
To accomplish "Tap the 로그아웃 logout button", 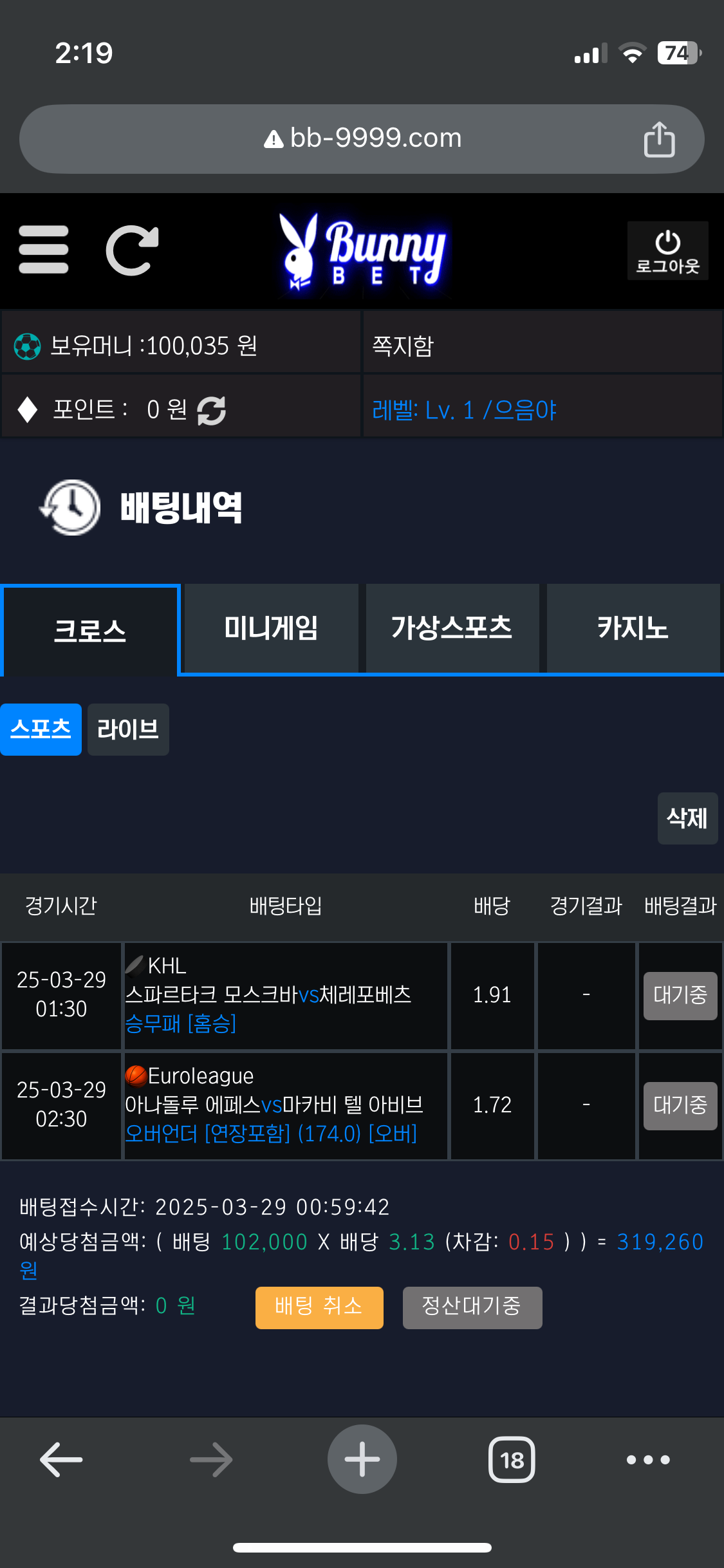I will point(667,251).
